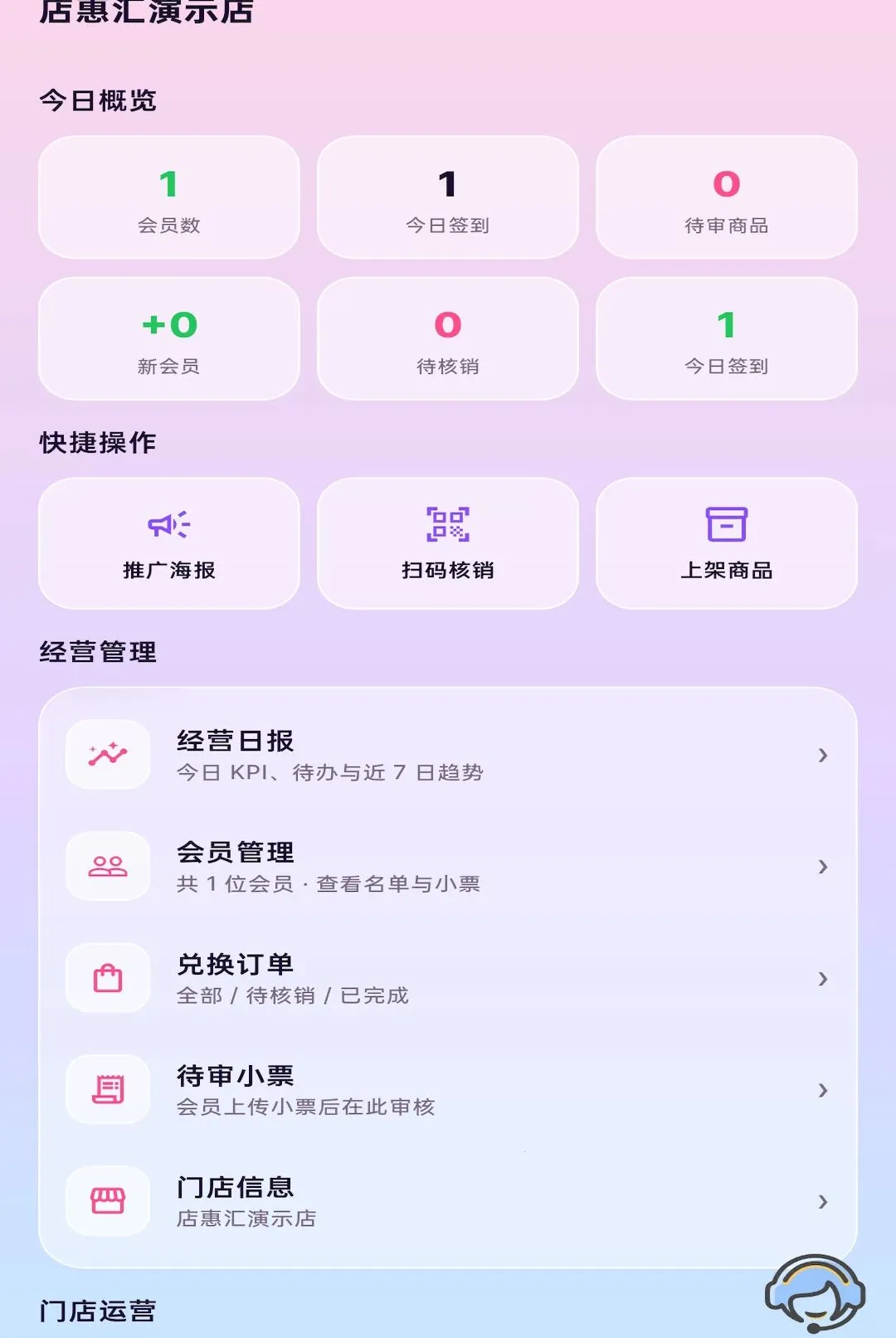This screenshot has height=1338, width=896.
Task: Tap the 新会员 overview card
Action: [x=169, y=338]
